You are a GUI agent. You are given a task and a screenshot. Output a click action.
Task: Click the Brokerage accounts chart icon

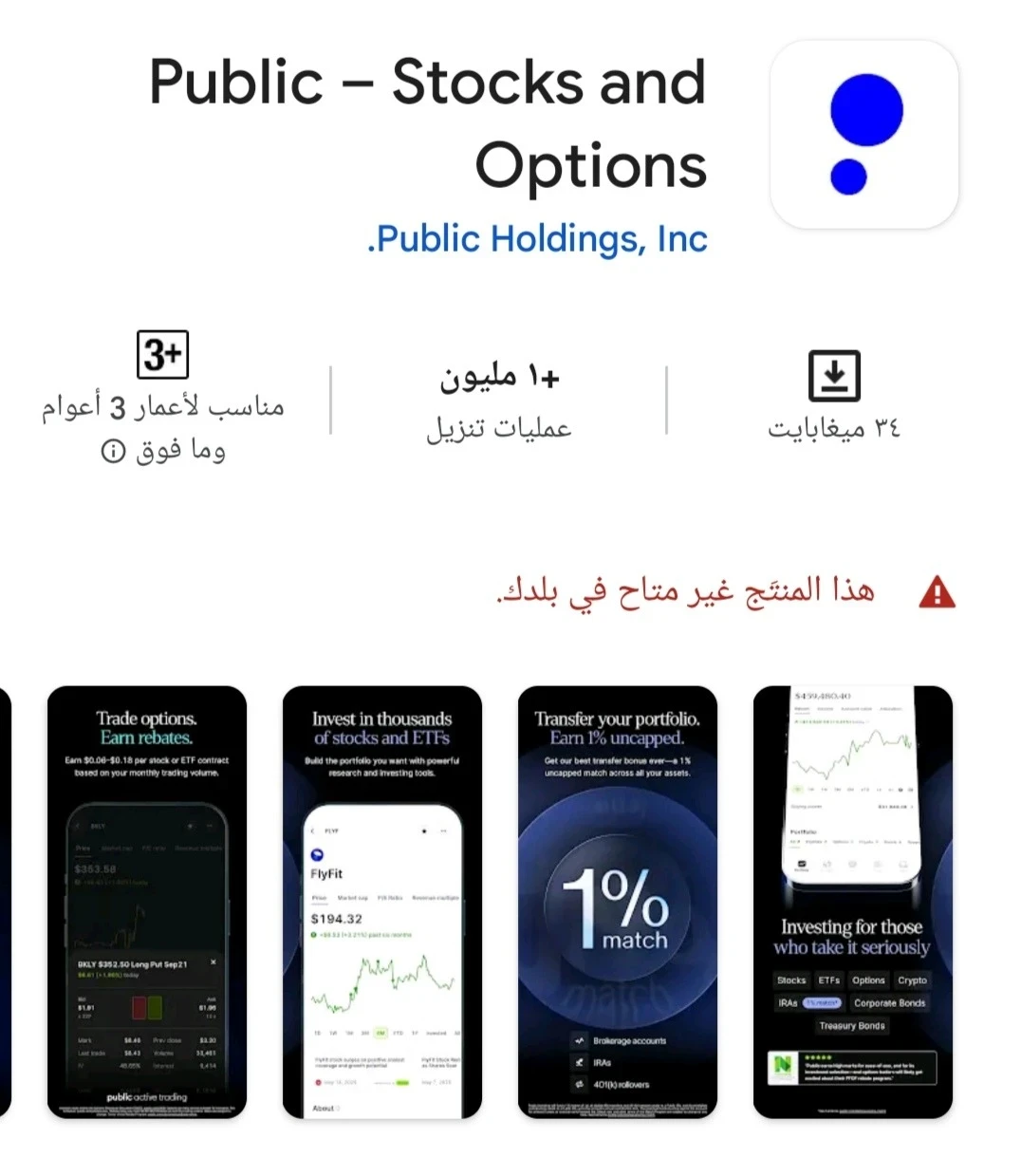[x=579, y=1040]
